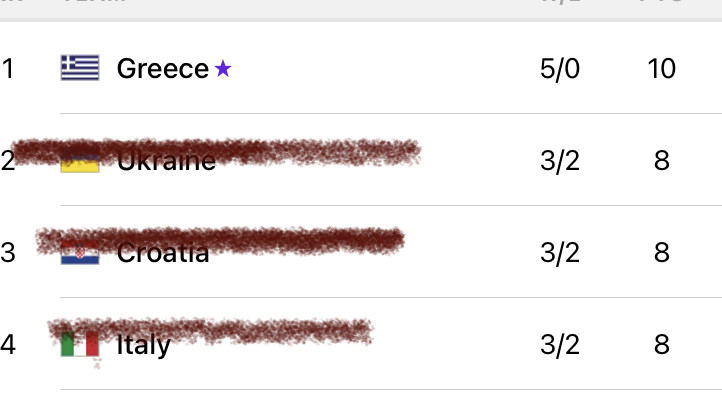View Italy's team details
The height and width of the screenshot is (413, 722).
[144, 346]
